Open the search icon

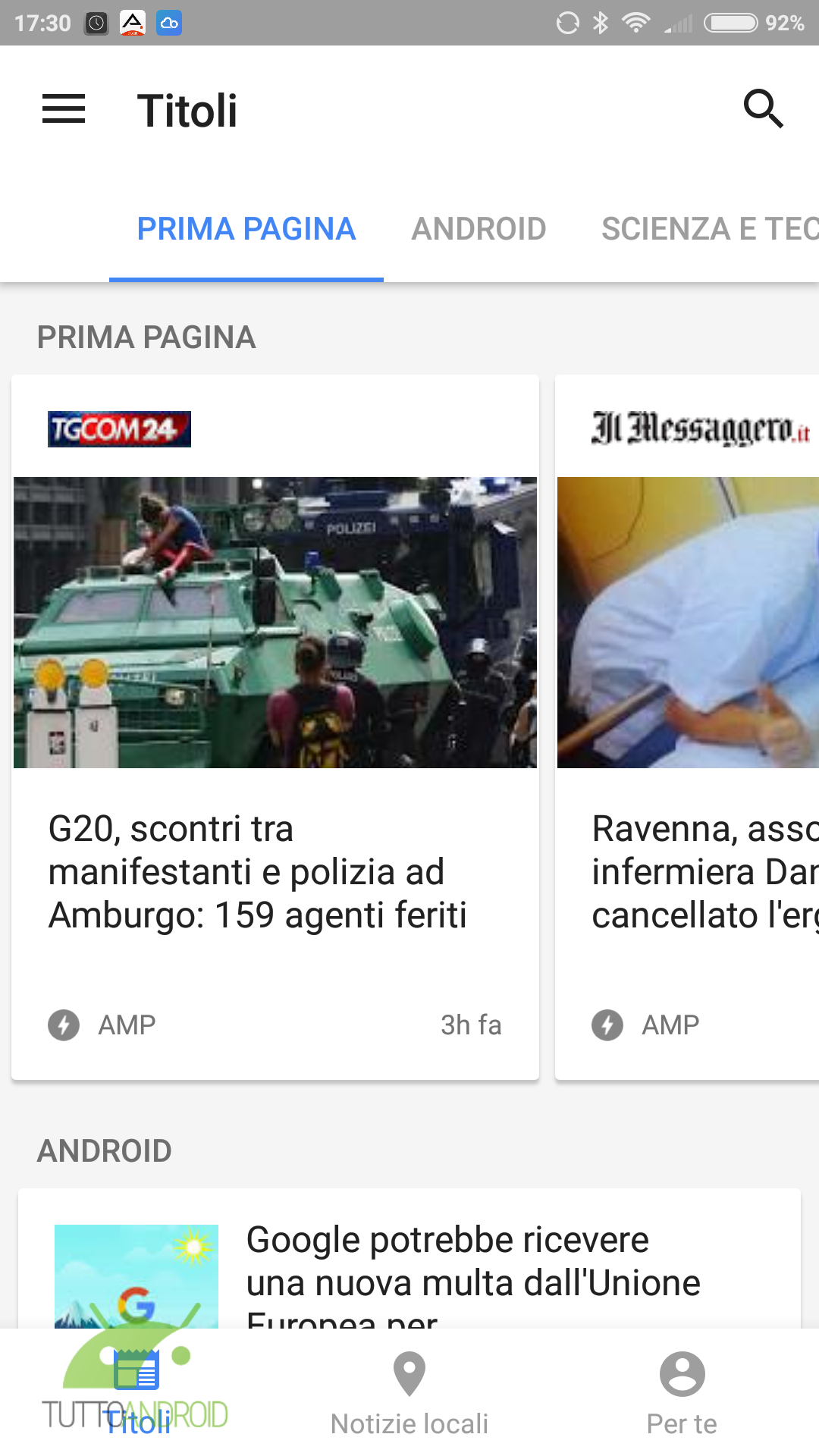click(x=763, y=109)
